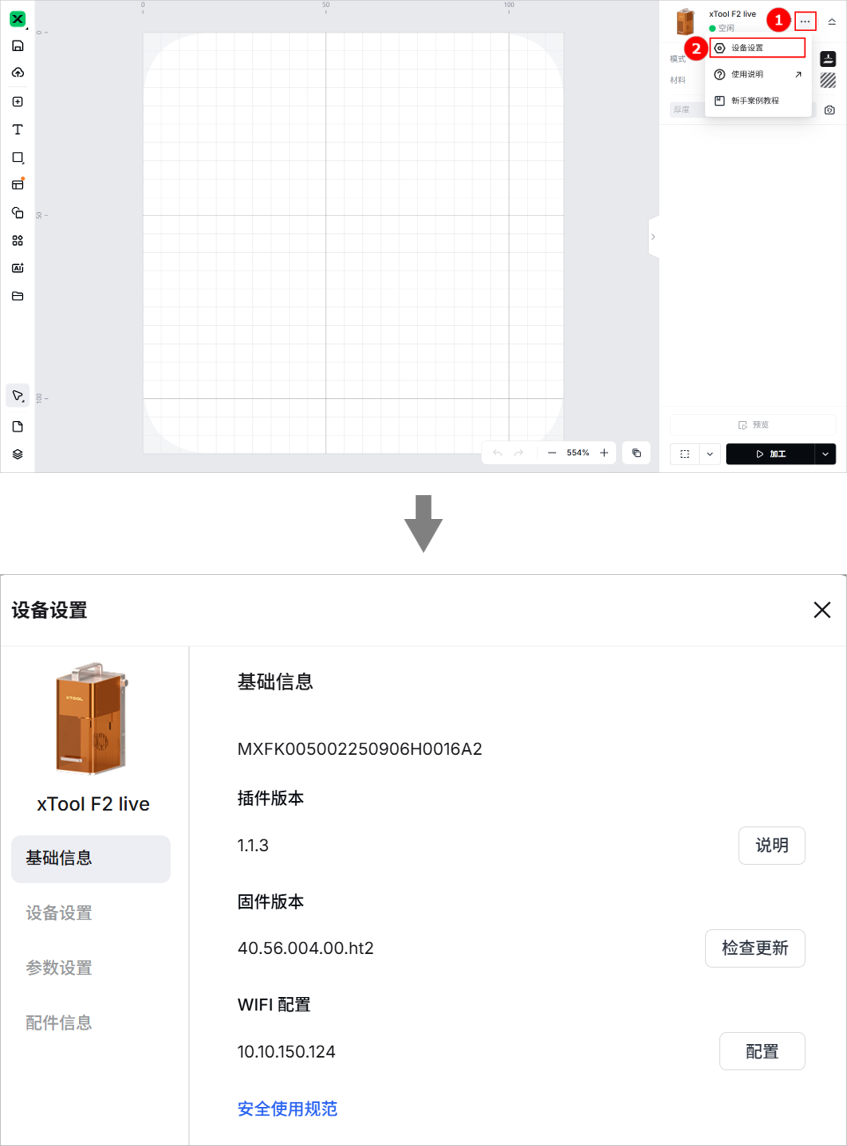Image resolution: width=847 pixels, height=1146 pixels.
Task: Click the cloud upload icon in the sidebar
Action: [17, 72]
